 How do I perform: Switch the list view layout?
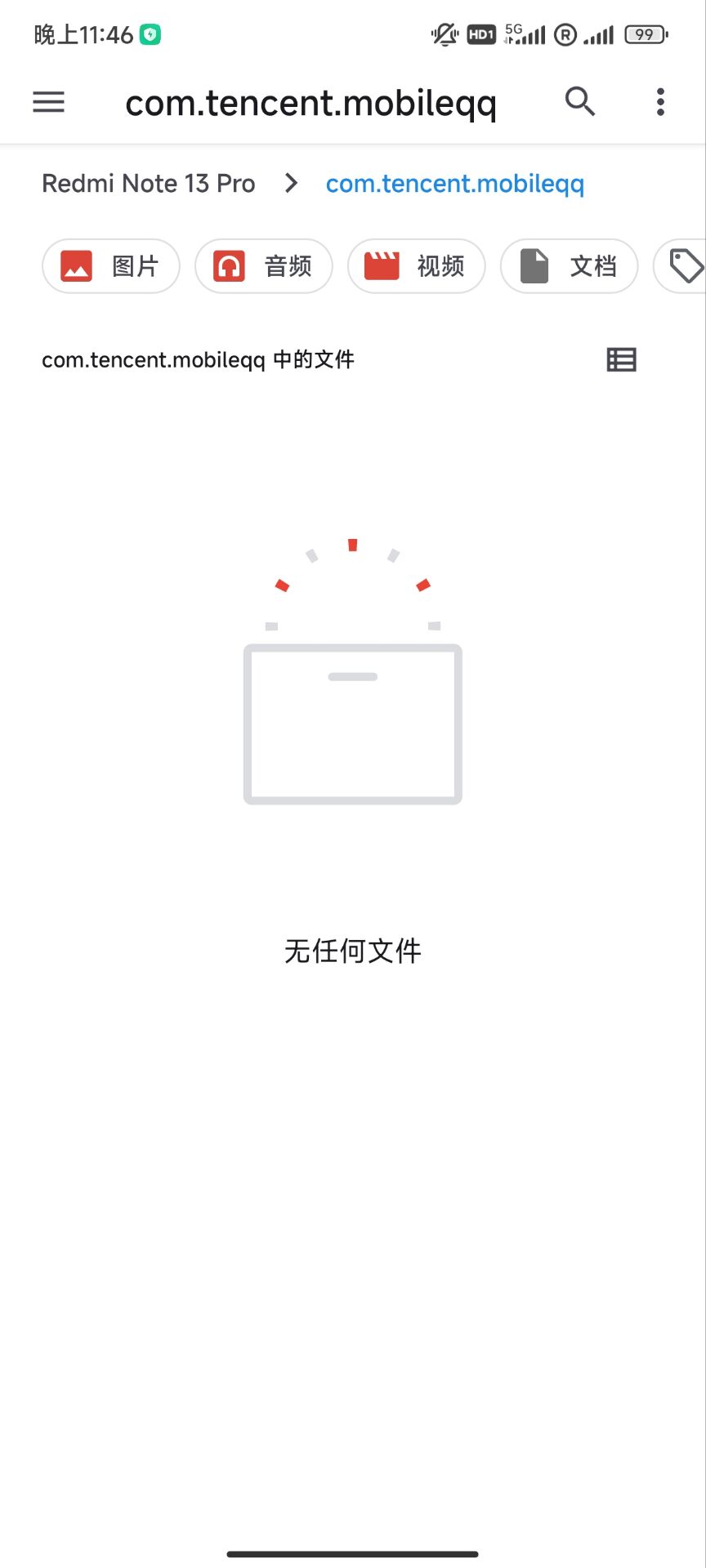[x=621, y=359]
